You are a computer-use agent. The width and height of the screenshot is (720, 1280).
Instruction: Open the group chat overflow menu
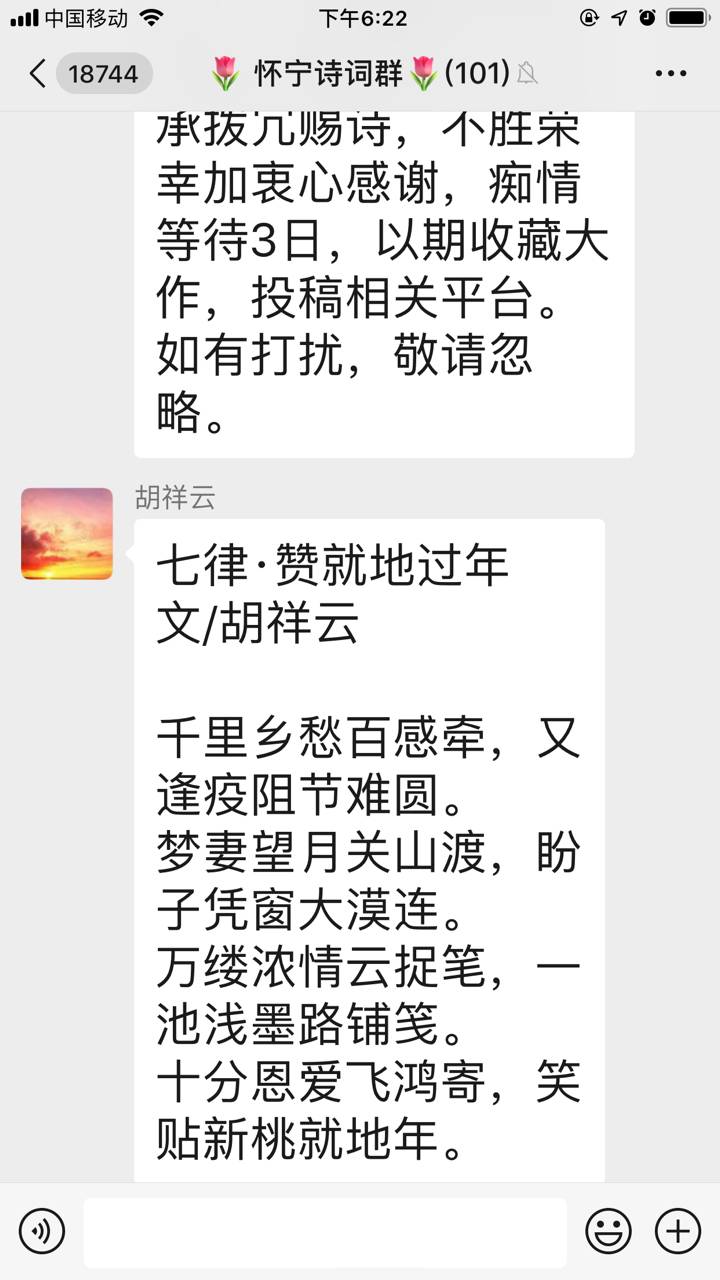pyautogui.click(x=671, y=74)
